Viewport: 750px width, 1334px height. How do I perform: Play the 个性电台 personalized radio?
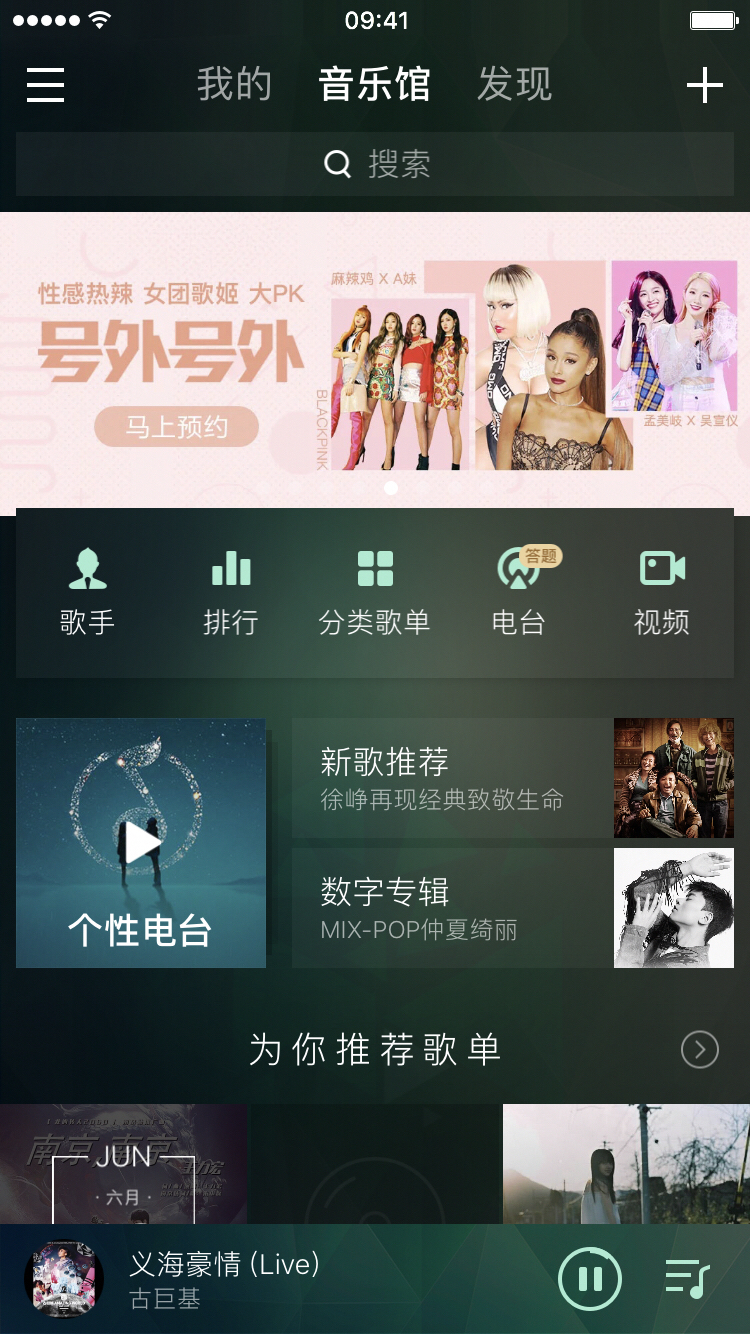coord(140,842)
